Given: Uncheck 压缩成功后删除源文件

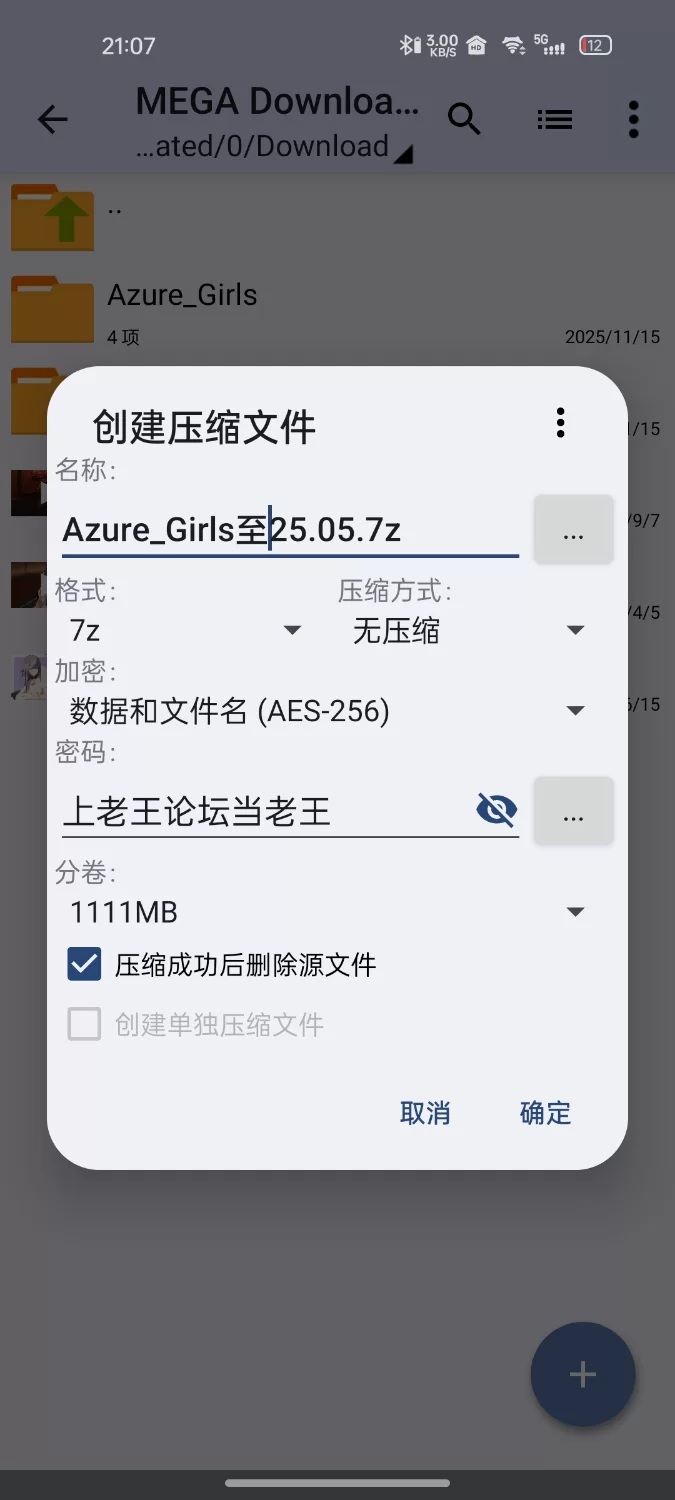Looking at the screenshot, I should tap(85, 965).
